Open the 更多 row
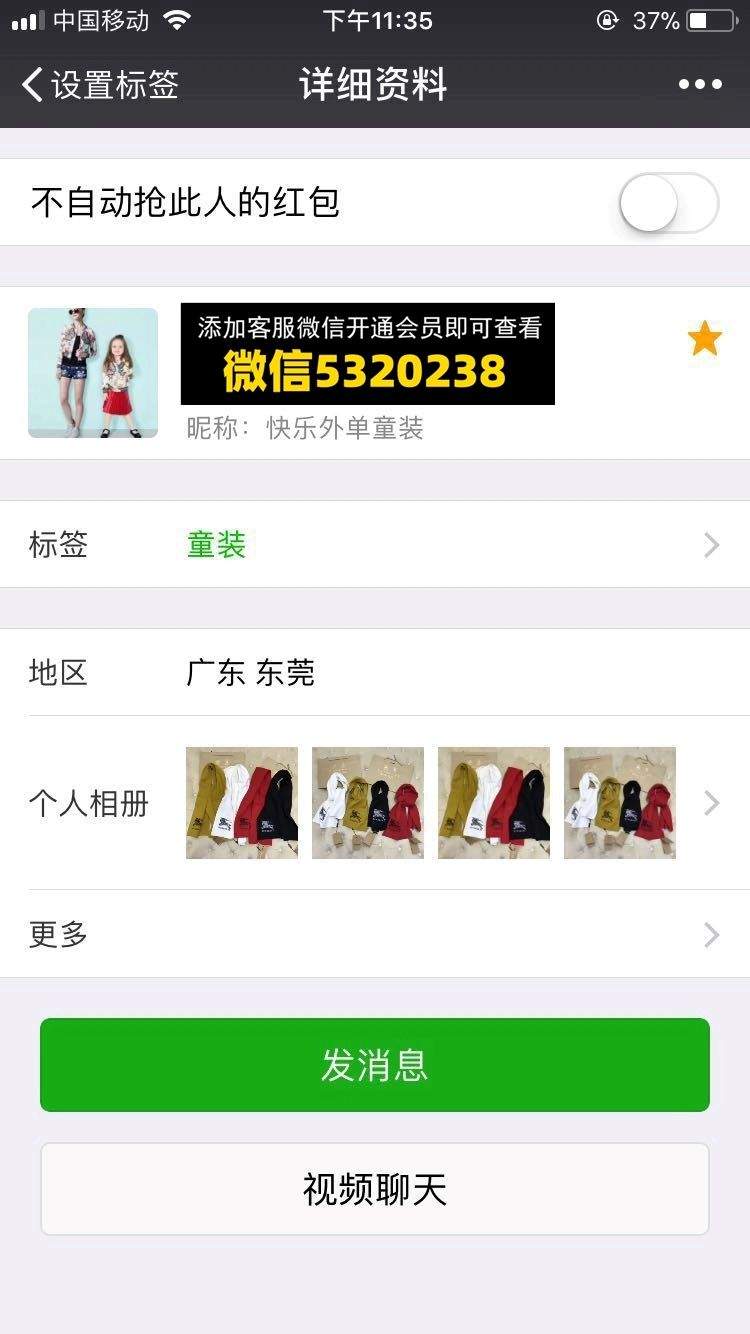Viewport: 750px width, 1334px height. coord(375,934)
